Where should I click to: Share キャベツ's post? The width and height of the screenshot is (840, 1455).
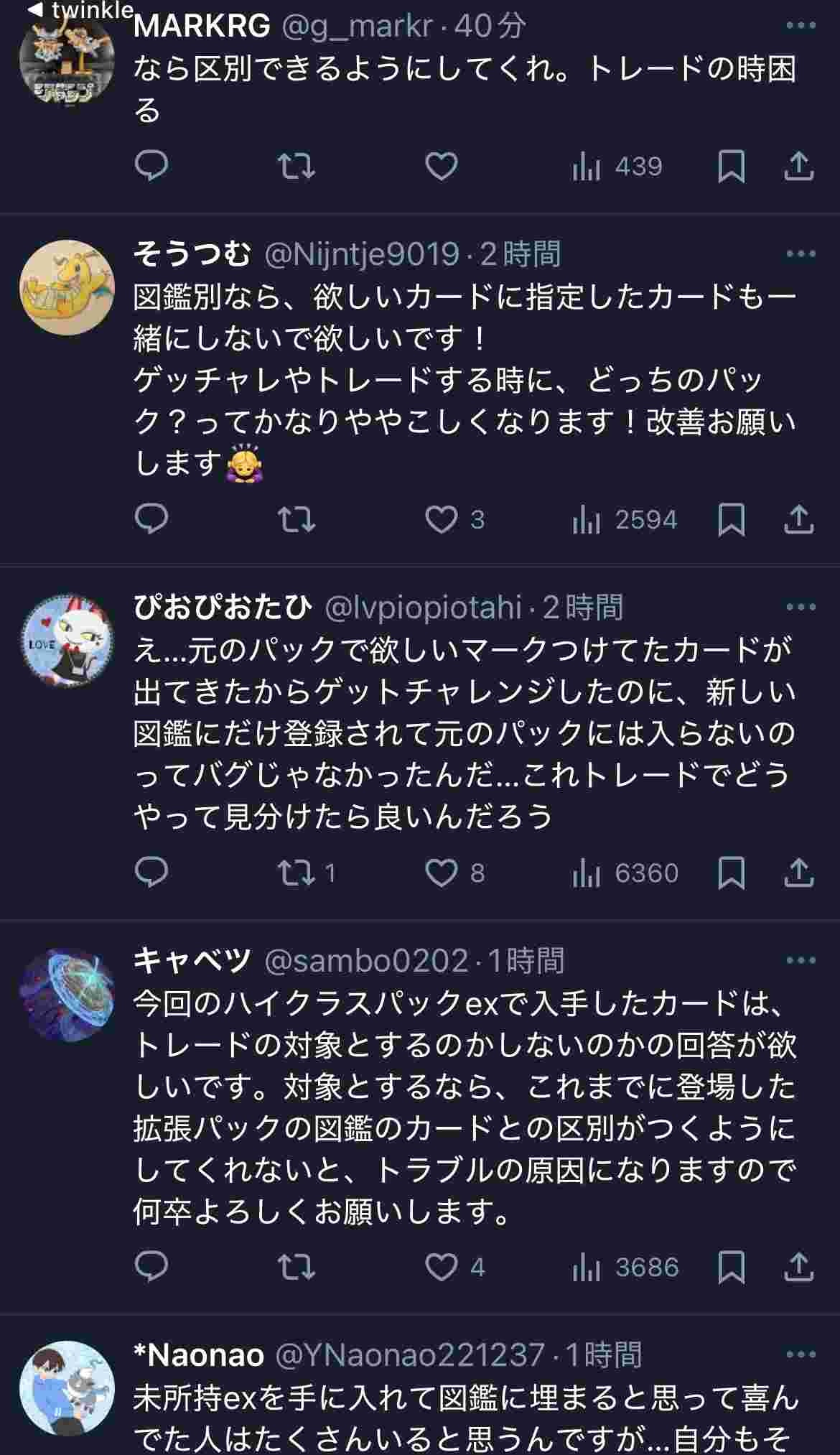click(798, 1268)
